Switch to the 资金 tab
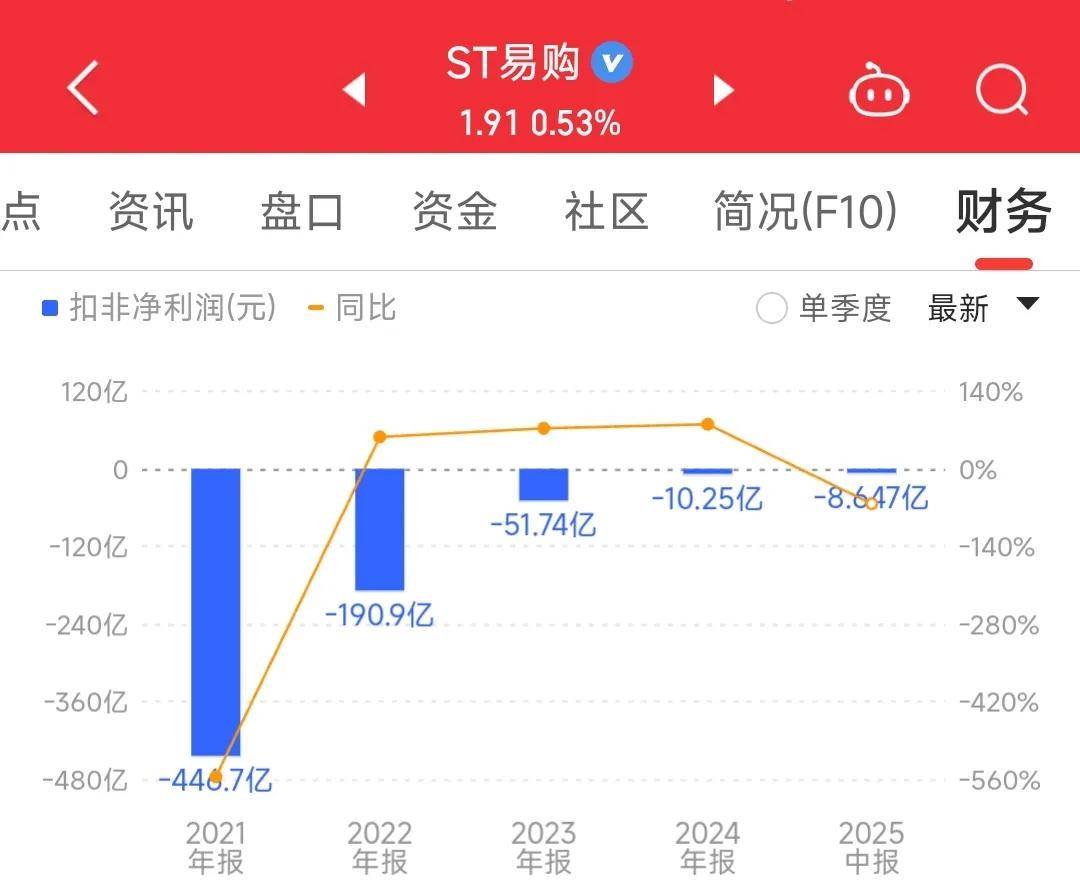 coord(455,212)
